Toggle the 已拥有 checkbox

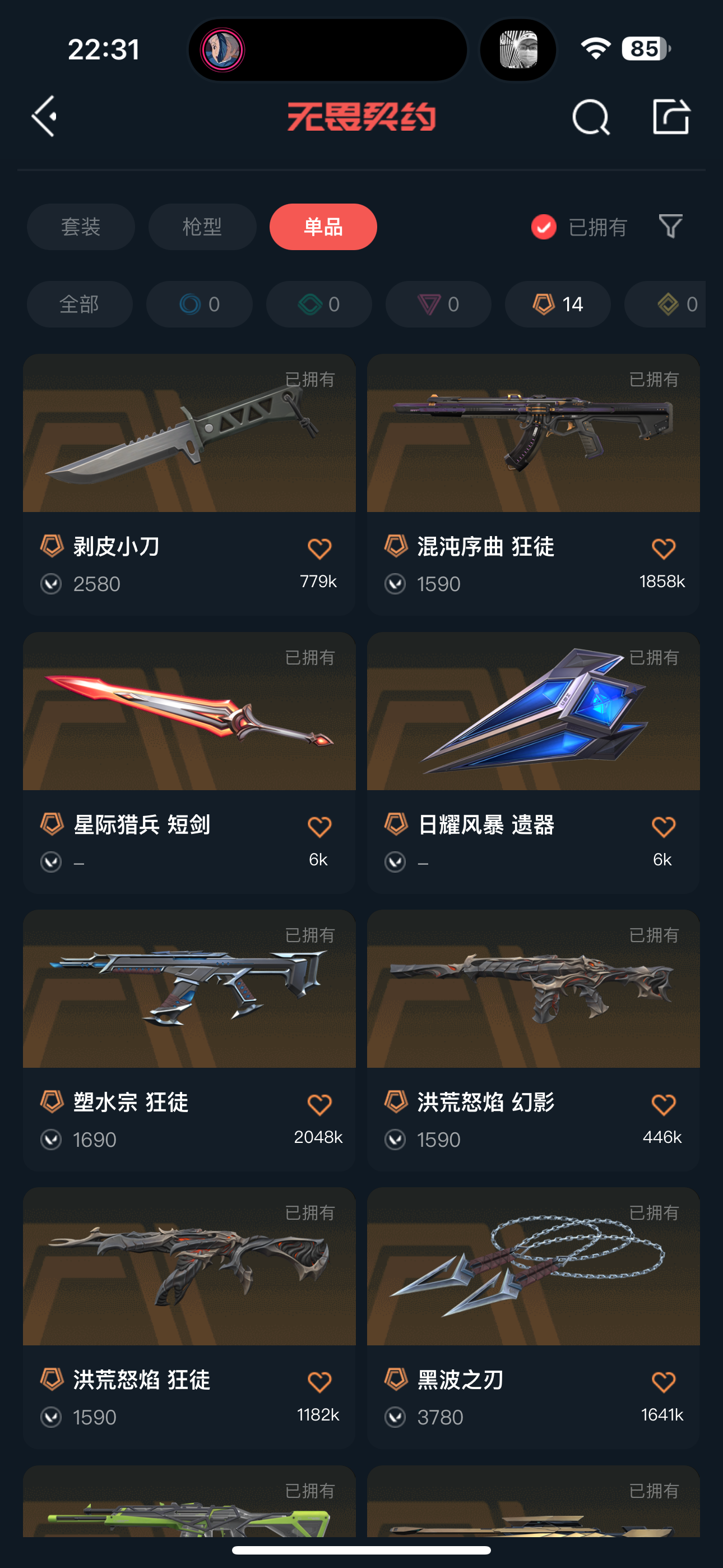tap(544, 227)
